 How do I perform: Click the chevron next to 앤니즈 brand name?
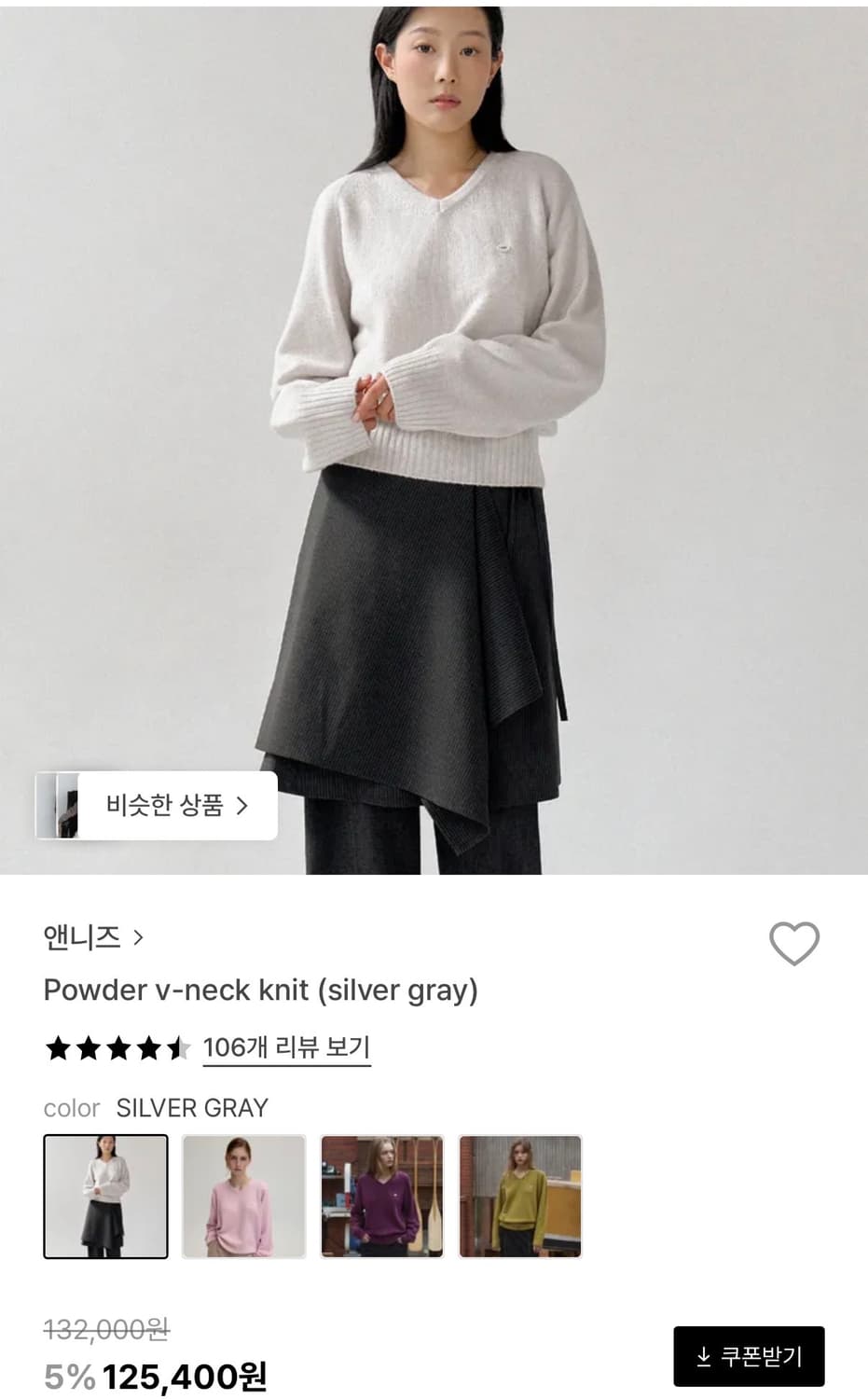click(x=136, y=938)
